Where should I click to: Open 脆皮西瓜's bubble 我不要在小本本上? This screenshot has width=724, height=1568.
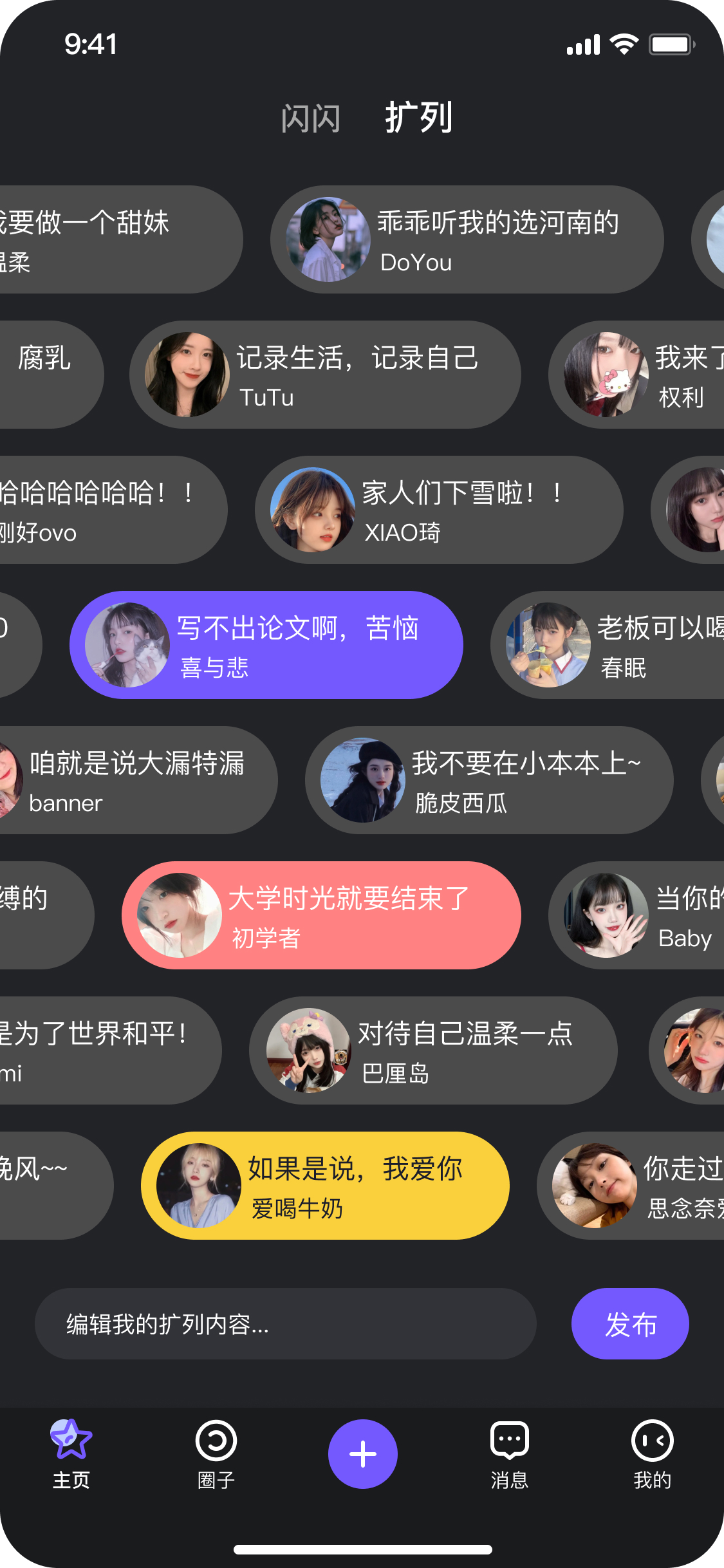tap(489, 780)
